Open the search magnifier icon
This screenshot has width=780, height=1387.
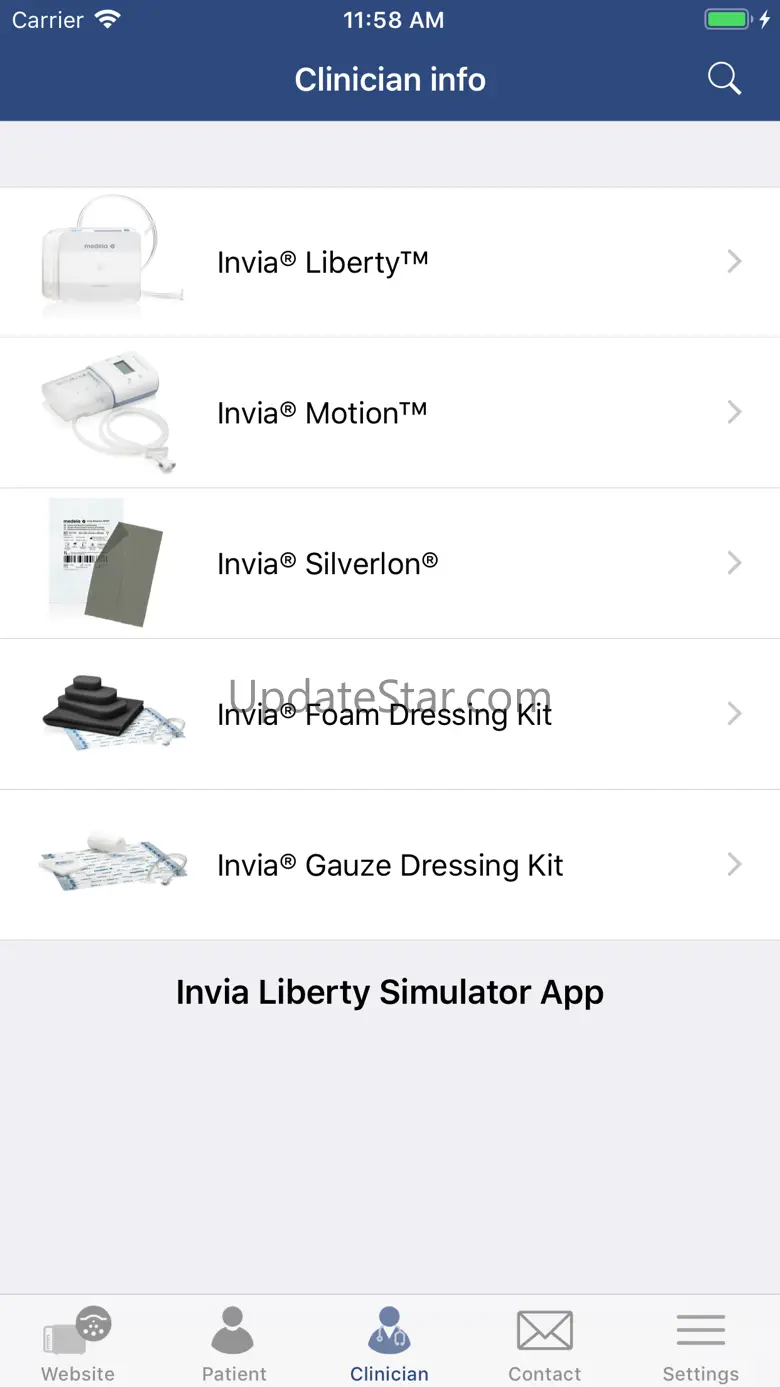(x=724, y=79)
